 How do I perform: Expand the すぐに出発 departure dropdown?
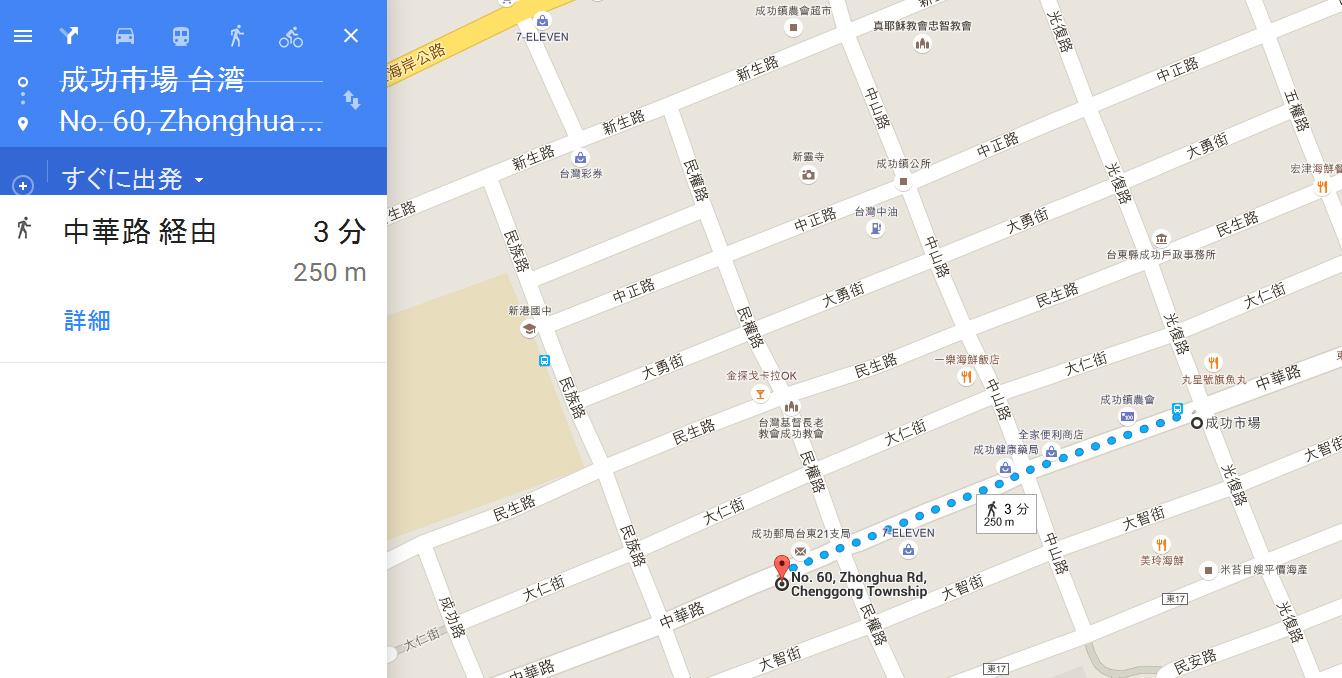pos(133,179)
